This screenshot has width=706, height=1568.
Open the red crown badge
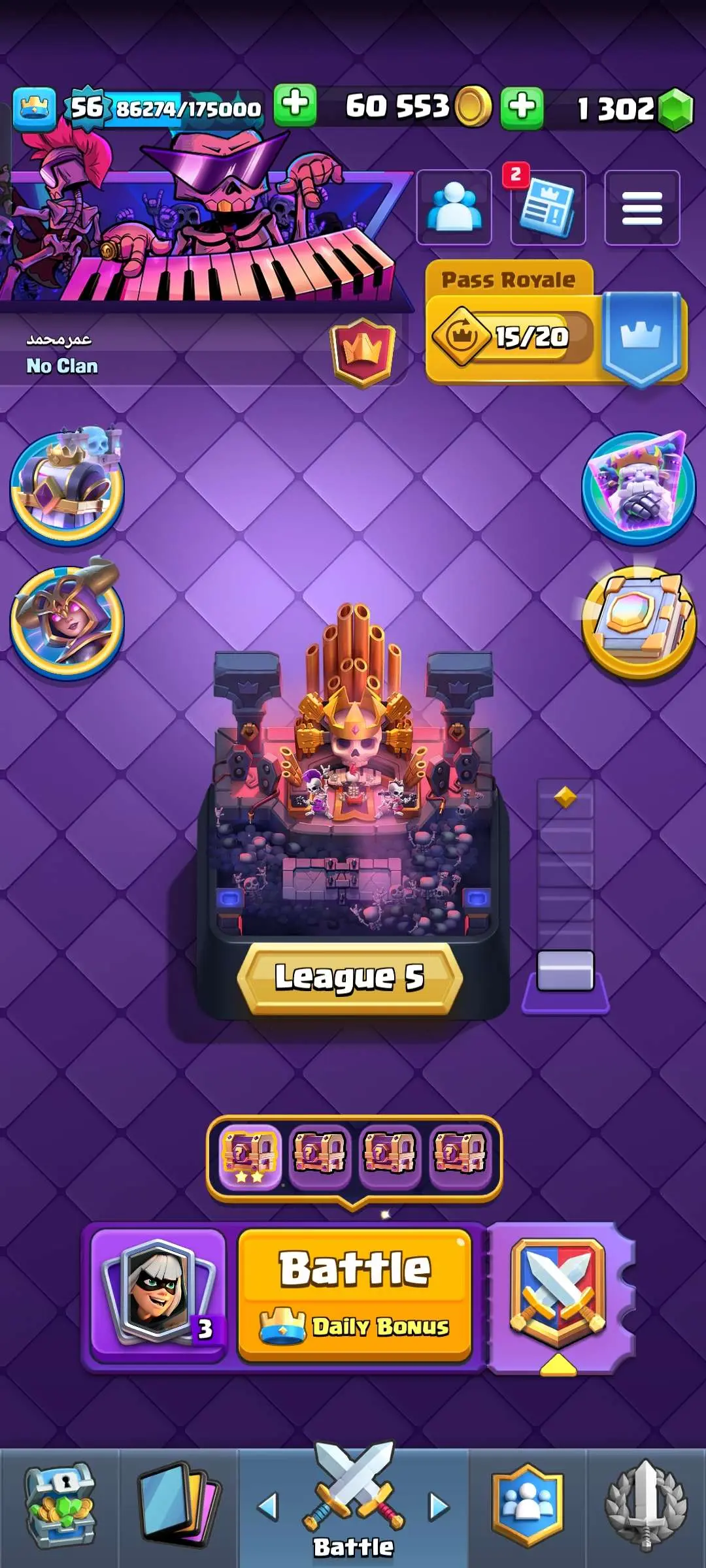363,353
